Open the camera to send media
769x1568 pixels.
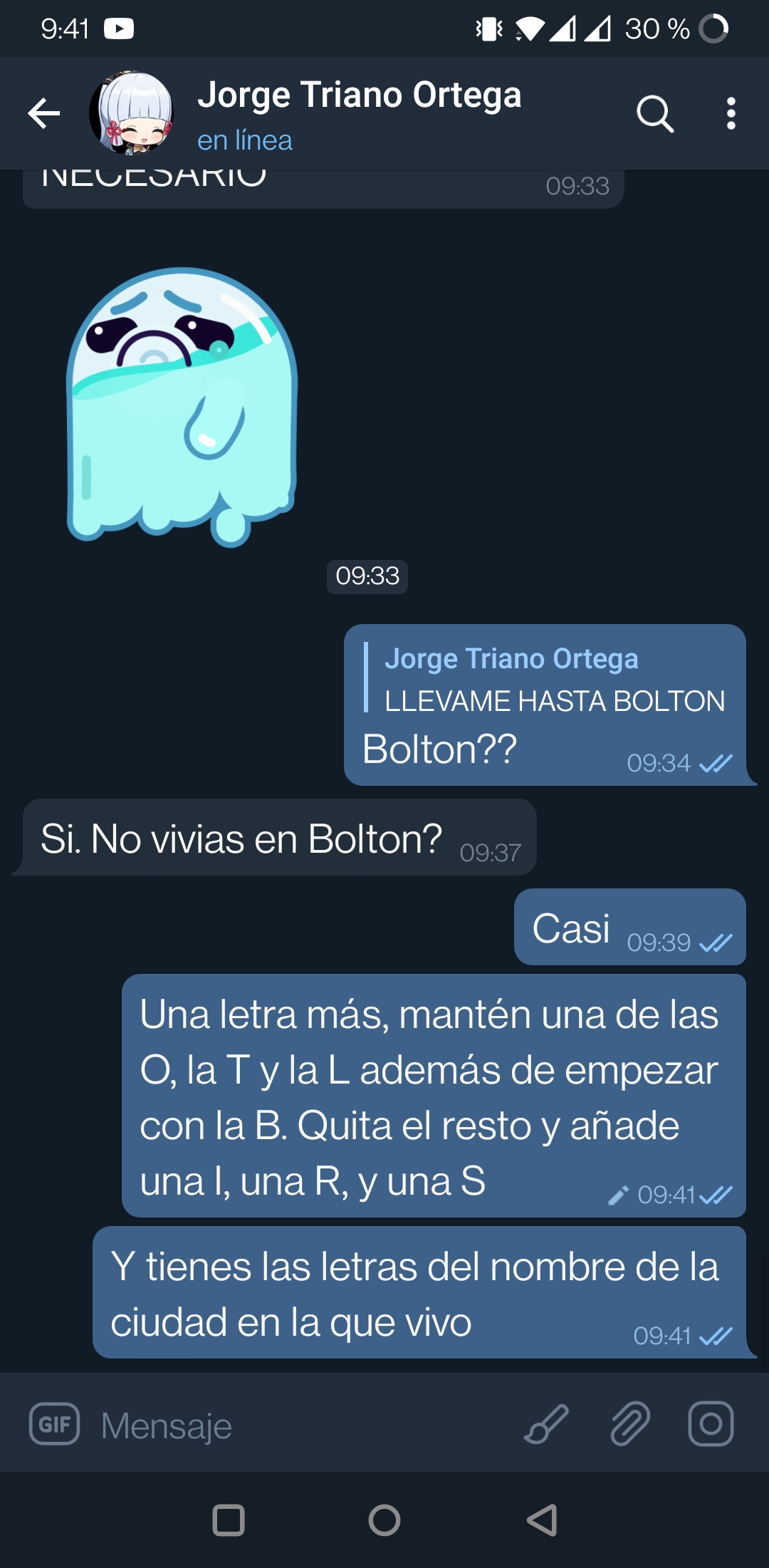coord(711,1423)
